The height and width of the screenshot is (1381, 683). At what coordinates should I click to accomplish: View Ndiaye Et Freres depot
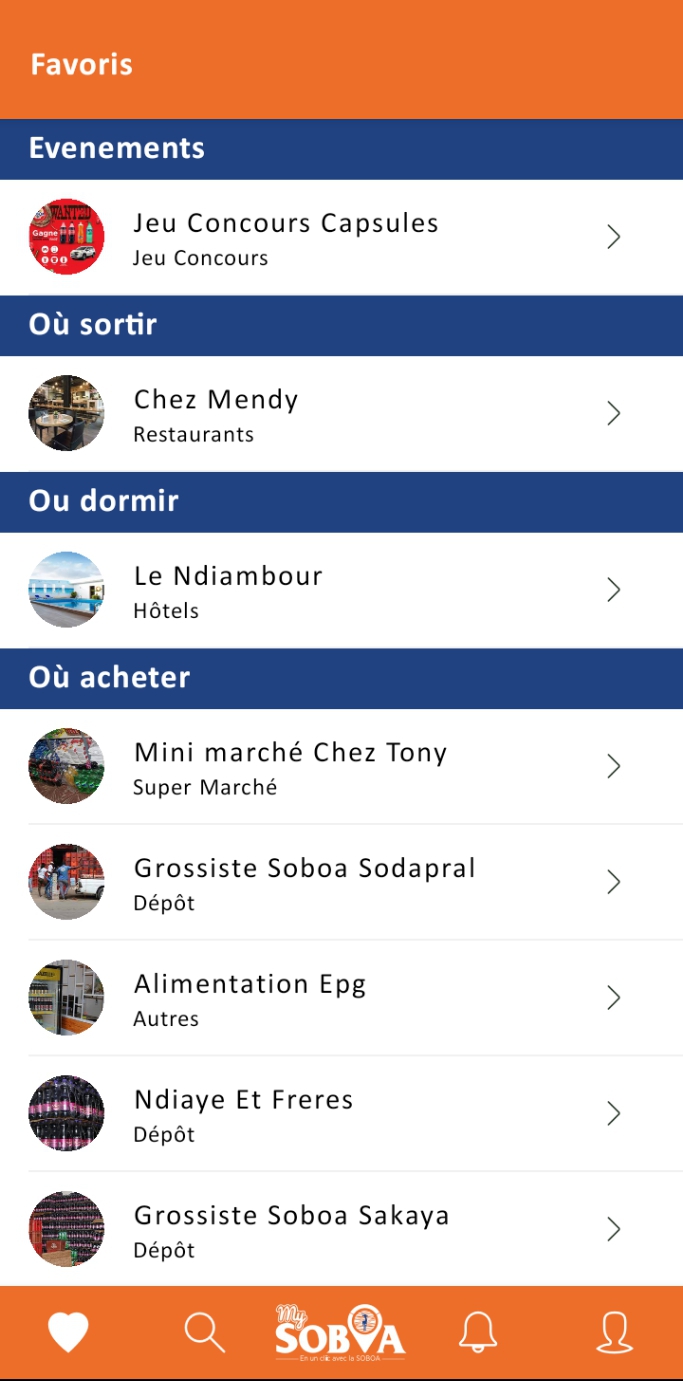(341, 1114)
